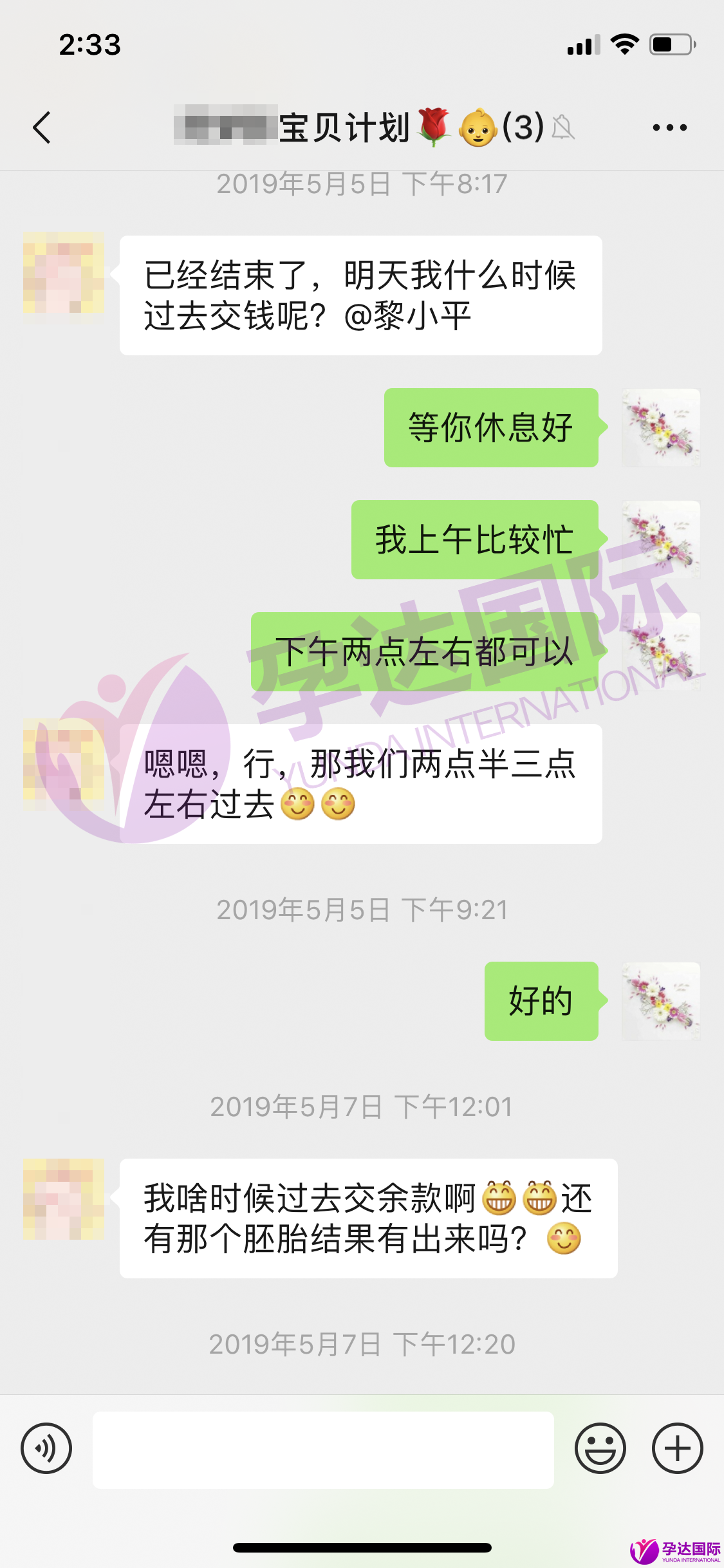The image size is (724, 1568).
Task: Tap the back chevron to exit the chat
Action: tap(41, 127)
